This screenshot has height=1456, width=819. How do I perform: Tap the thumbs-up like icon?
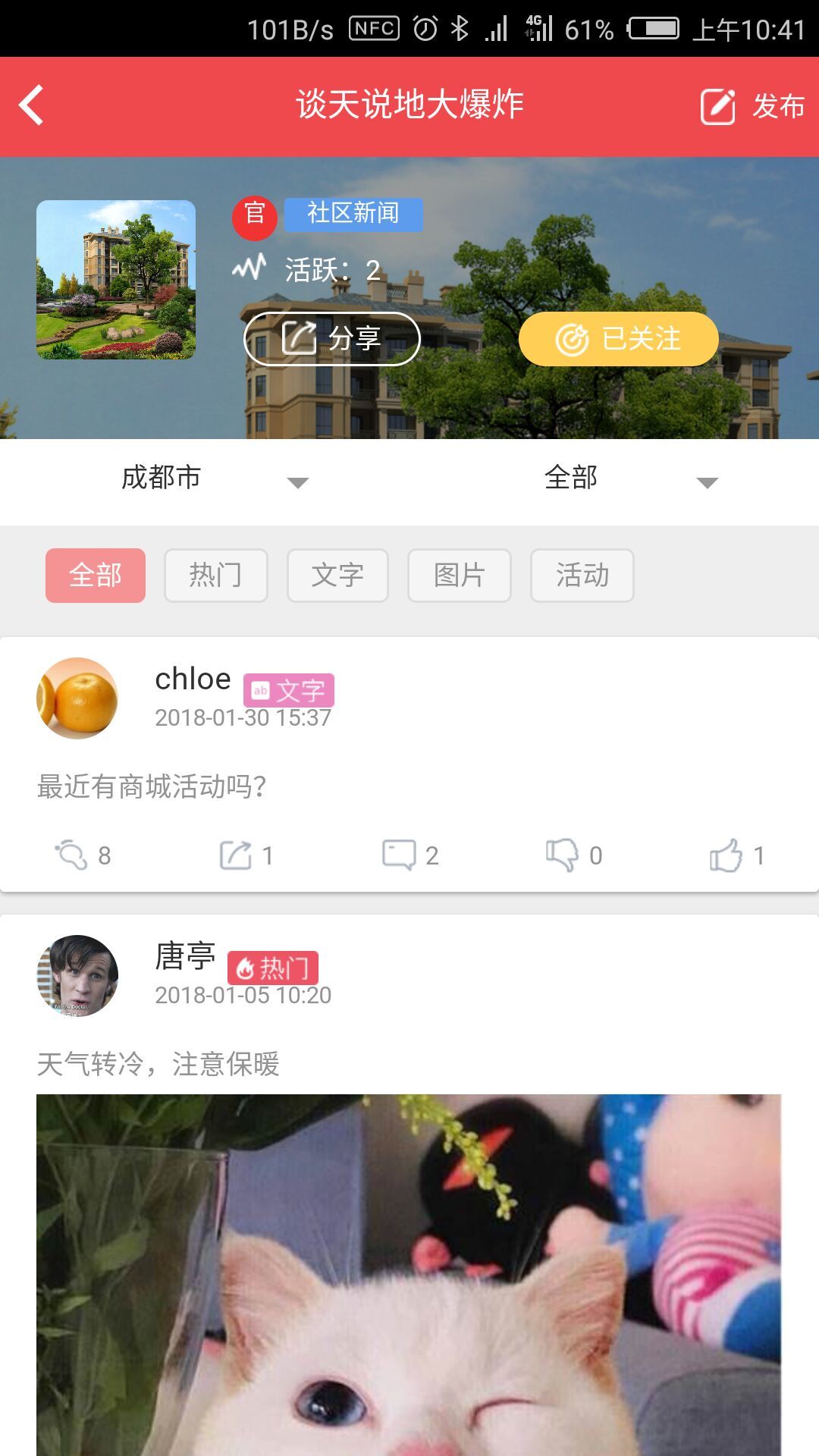tap(728, 855)
